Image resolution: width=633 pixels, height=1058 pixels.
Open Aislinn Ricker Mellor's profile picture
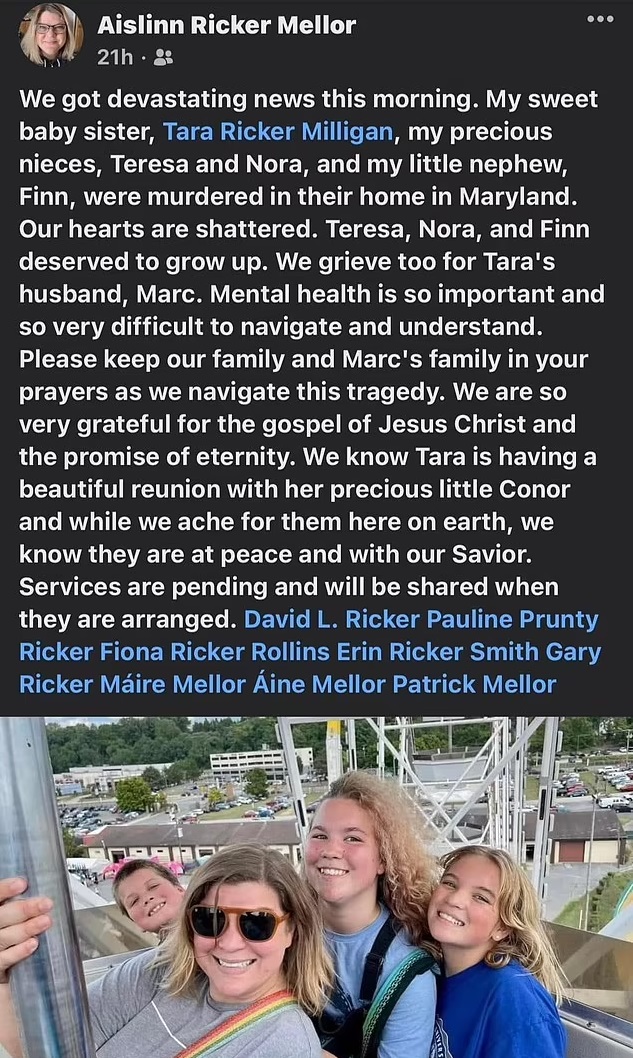[x=50, y=34]
